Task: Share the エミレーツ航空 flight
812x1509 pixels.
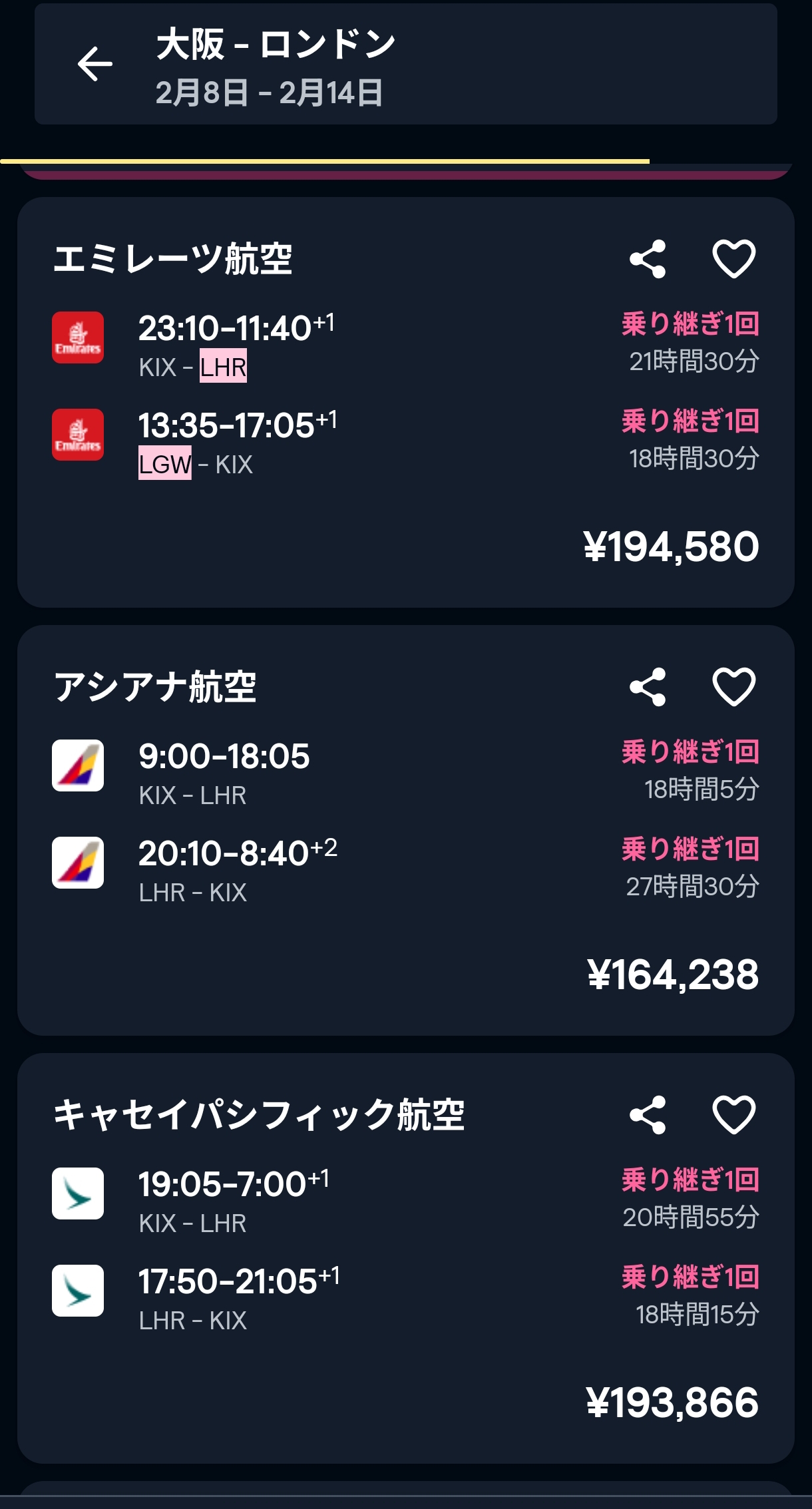Action: tap(648, 259)
